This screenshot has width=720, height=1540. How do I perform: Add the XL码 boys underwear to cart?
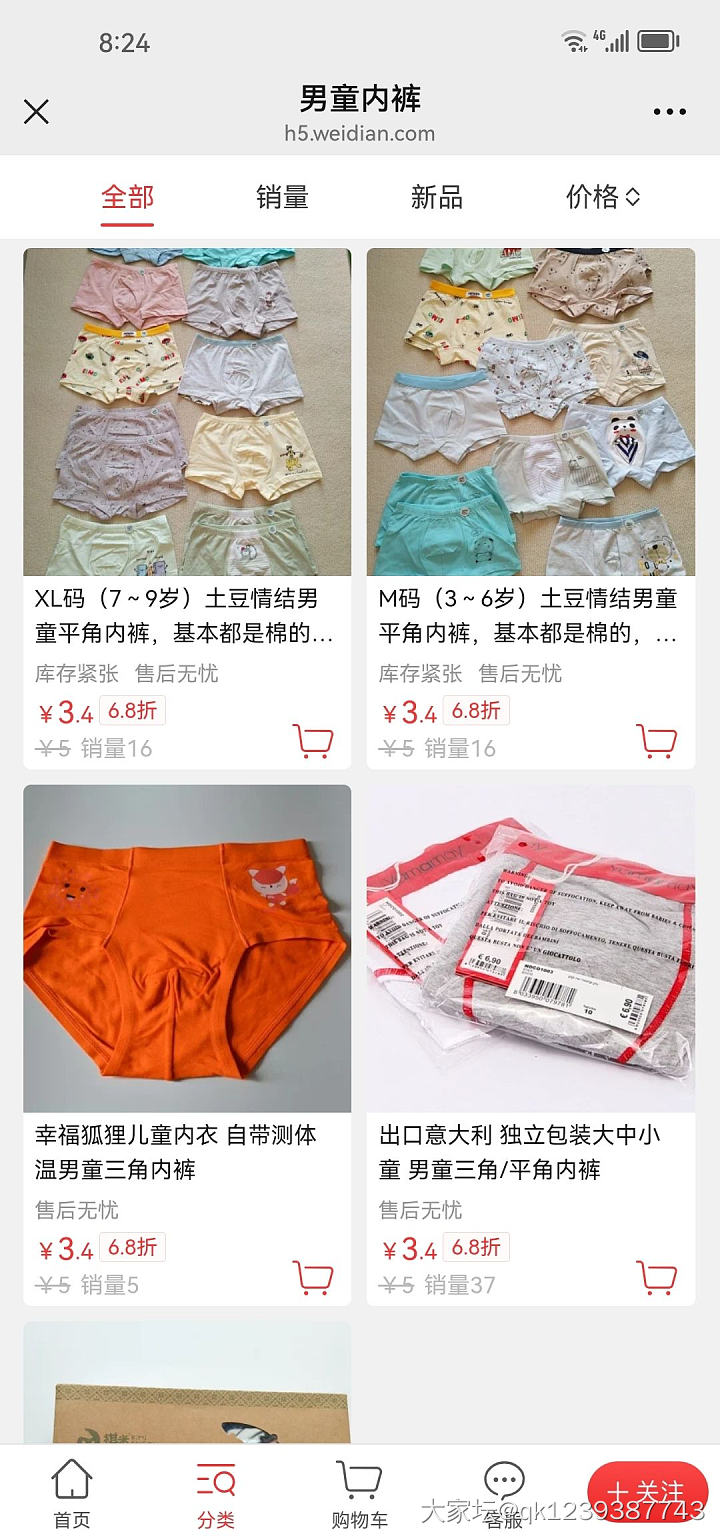[313, 740]
